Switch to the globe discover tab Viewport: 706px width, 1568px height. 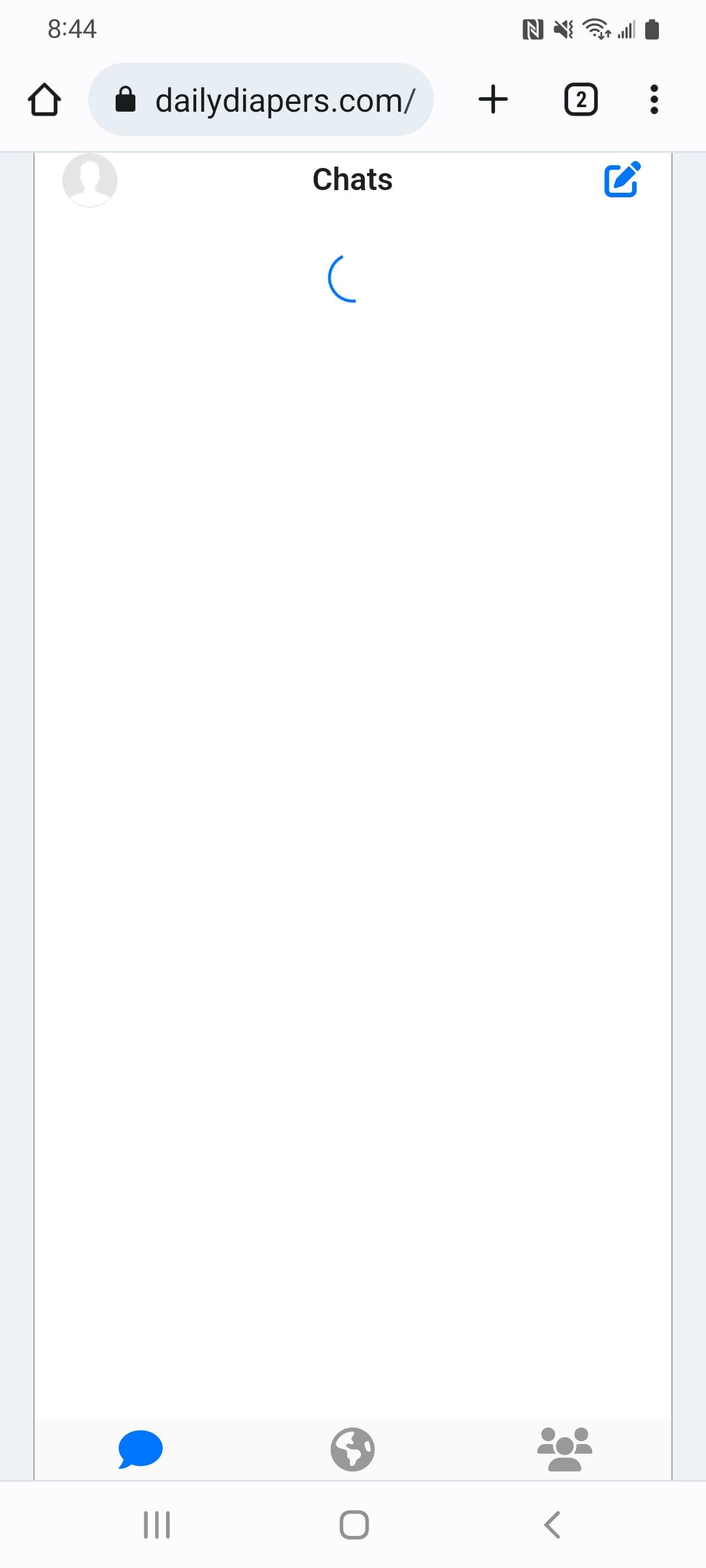(x=352, y=1449)
